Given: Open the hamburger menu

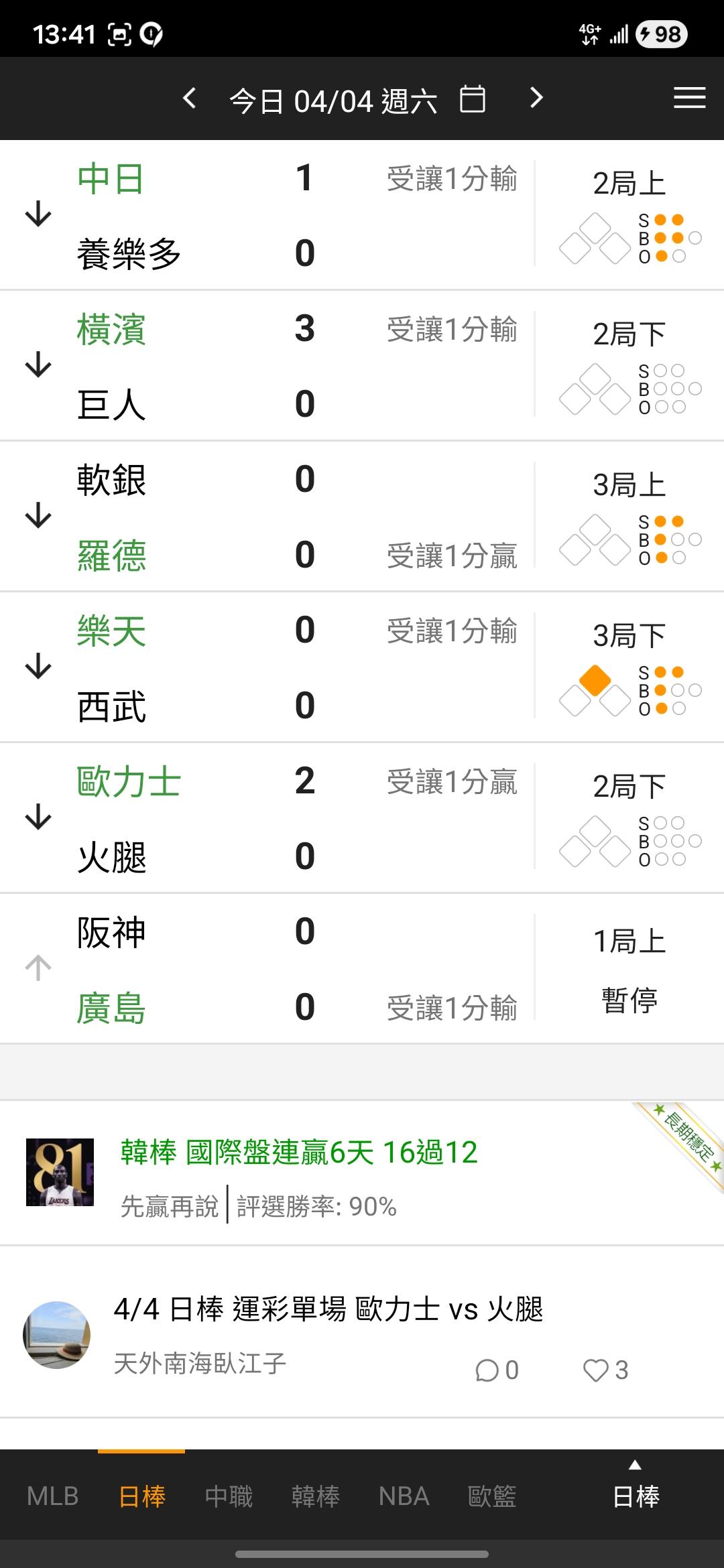Looking at the screenshot, I should click(689, 98).
